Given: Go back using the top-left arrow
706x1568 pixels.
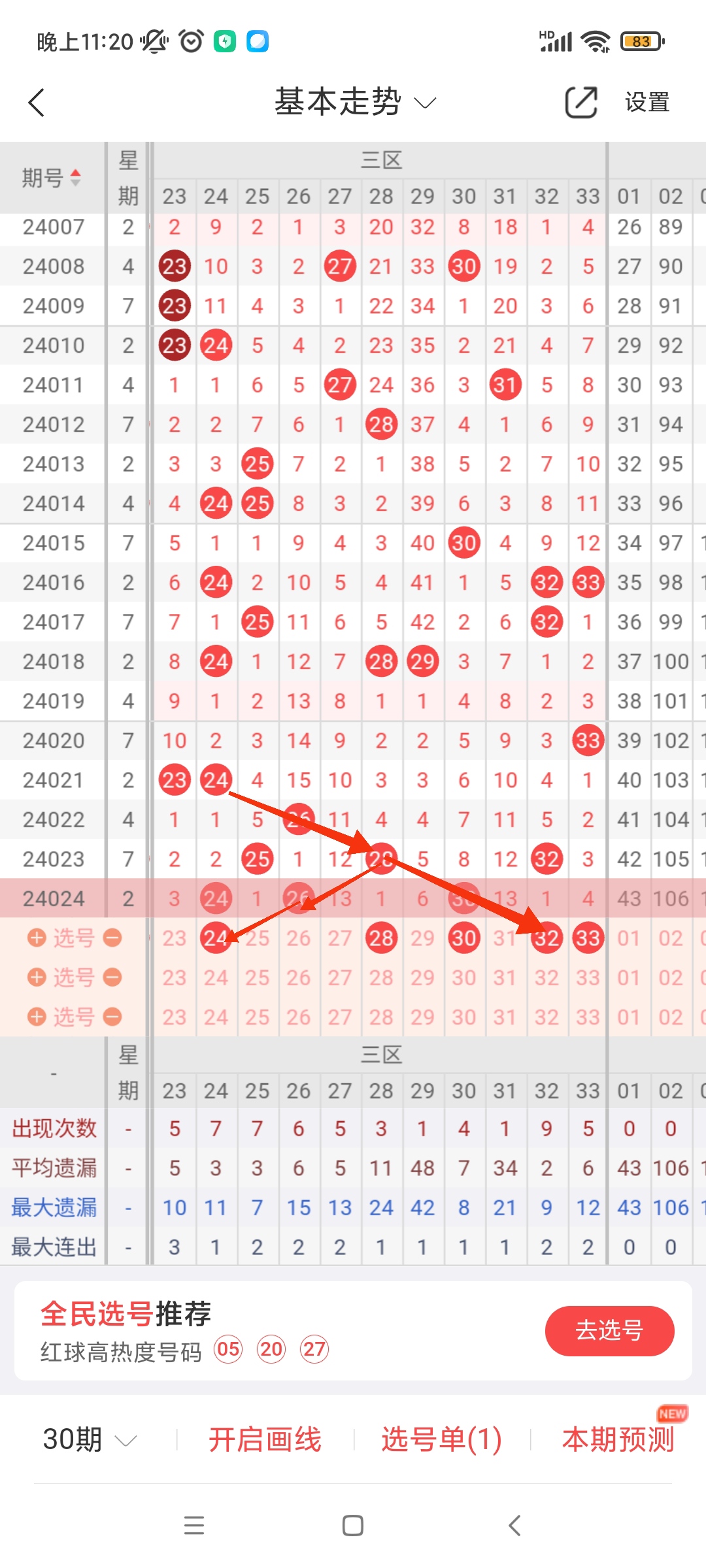Looking at the screenshot, I should (37, 103).
